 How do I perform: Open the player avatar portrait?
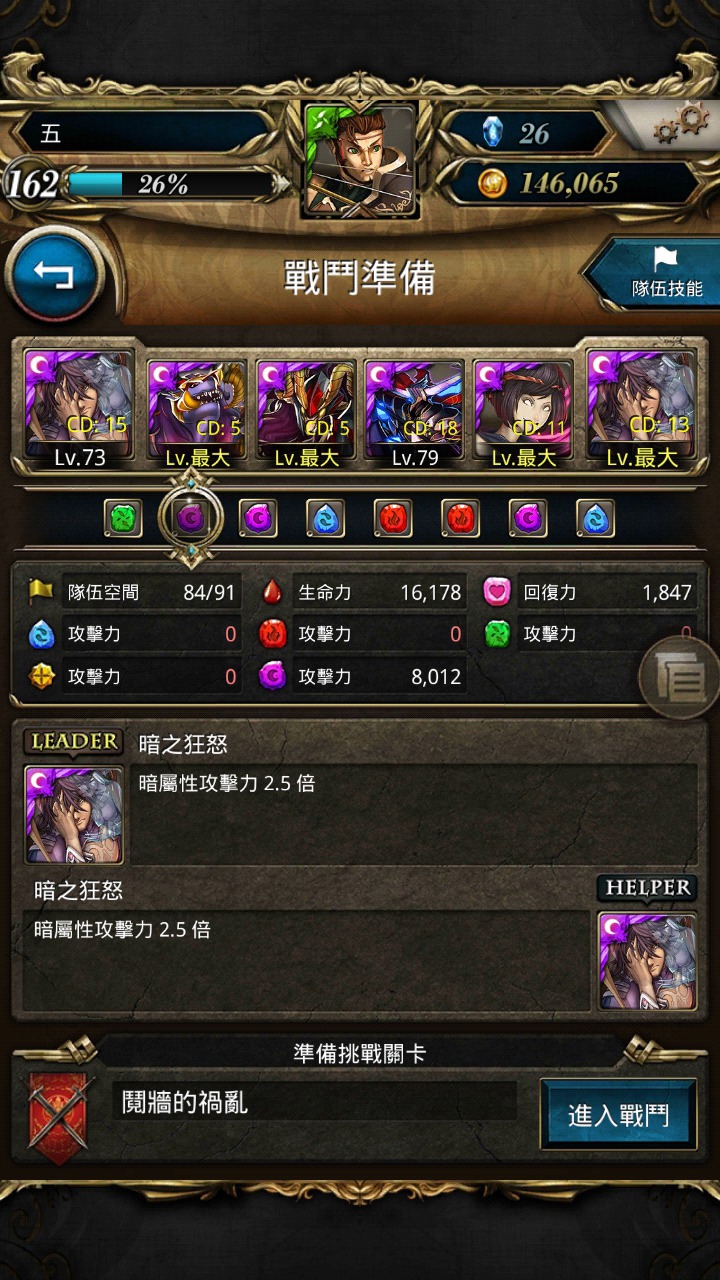pyautogui.click(x=360, y=160)
